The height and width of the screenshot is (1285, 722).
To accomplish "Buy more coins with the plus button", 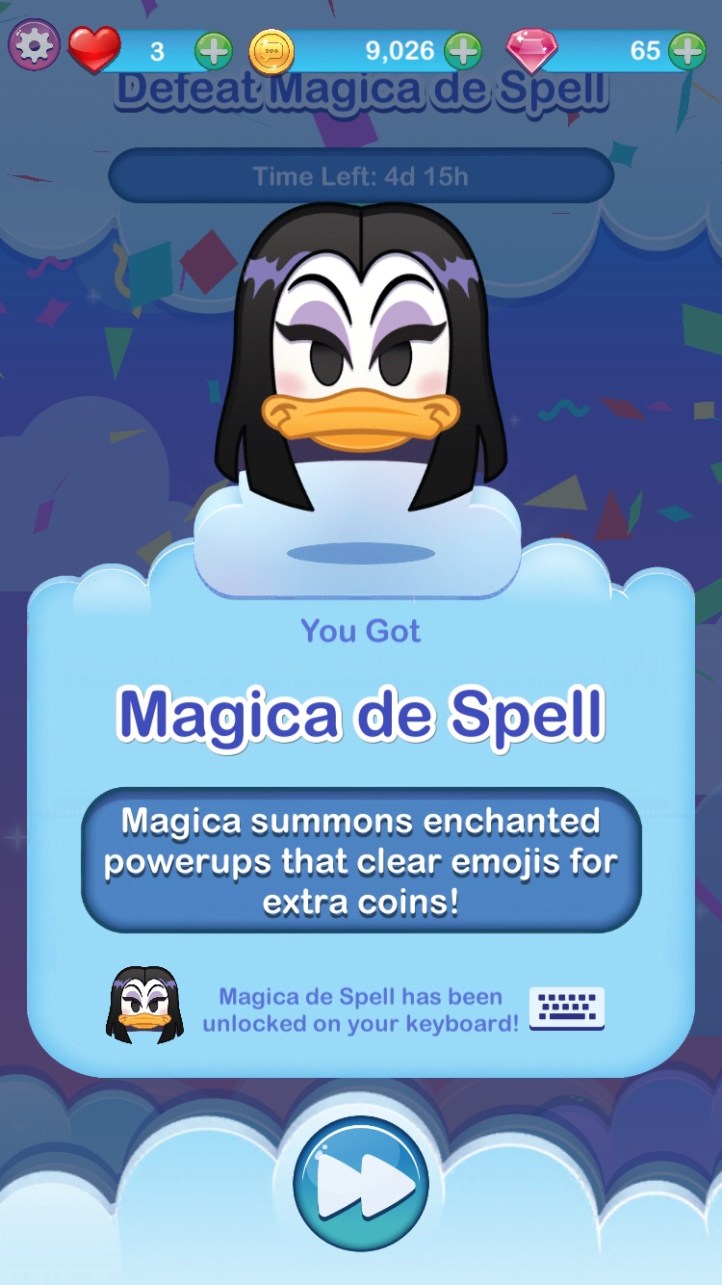I will (x=462, y=50).
